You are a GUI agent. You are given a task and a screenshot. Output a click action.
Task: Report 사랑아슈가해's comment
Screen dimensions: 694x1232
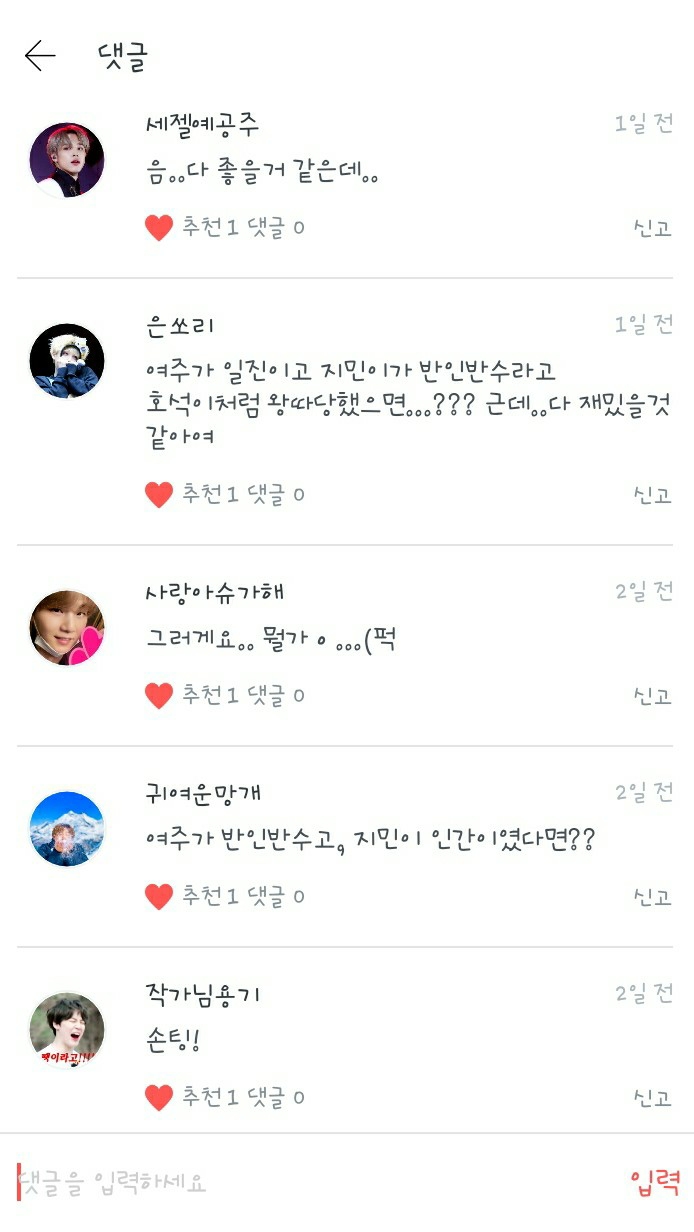pos(652,696)
